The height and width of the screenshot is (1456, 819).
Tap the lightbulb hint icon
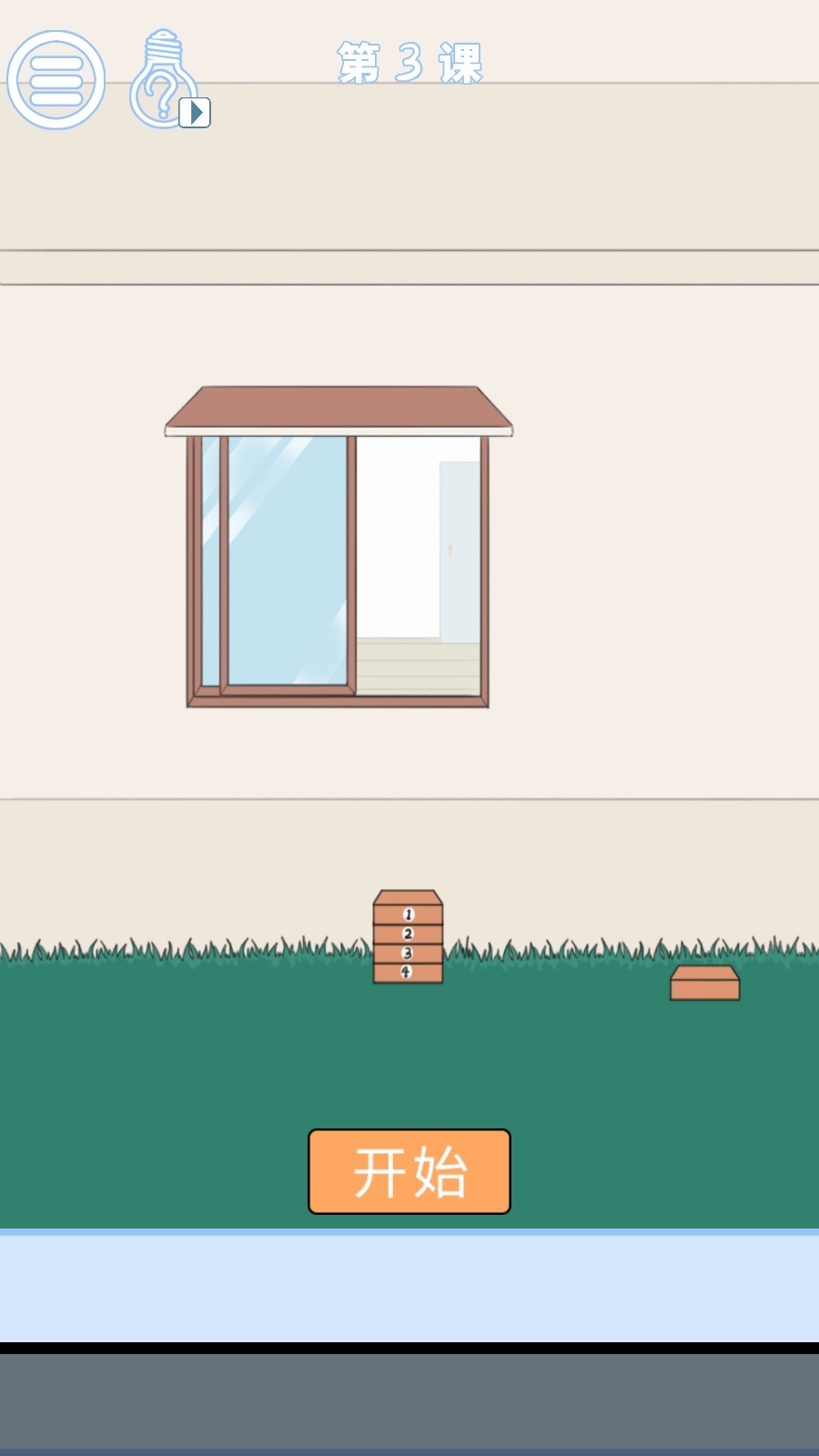click(168, 80)
